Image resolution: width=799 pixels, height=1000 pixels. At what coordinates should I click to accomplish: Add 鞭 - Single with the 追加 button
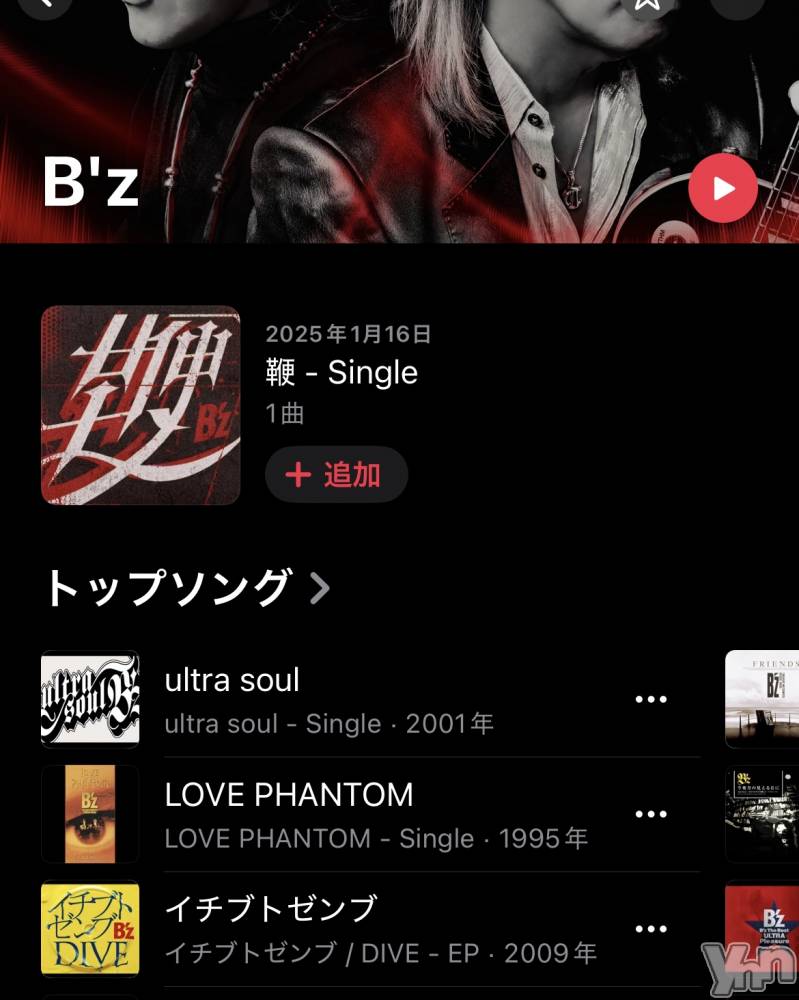point(336,474)
